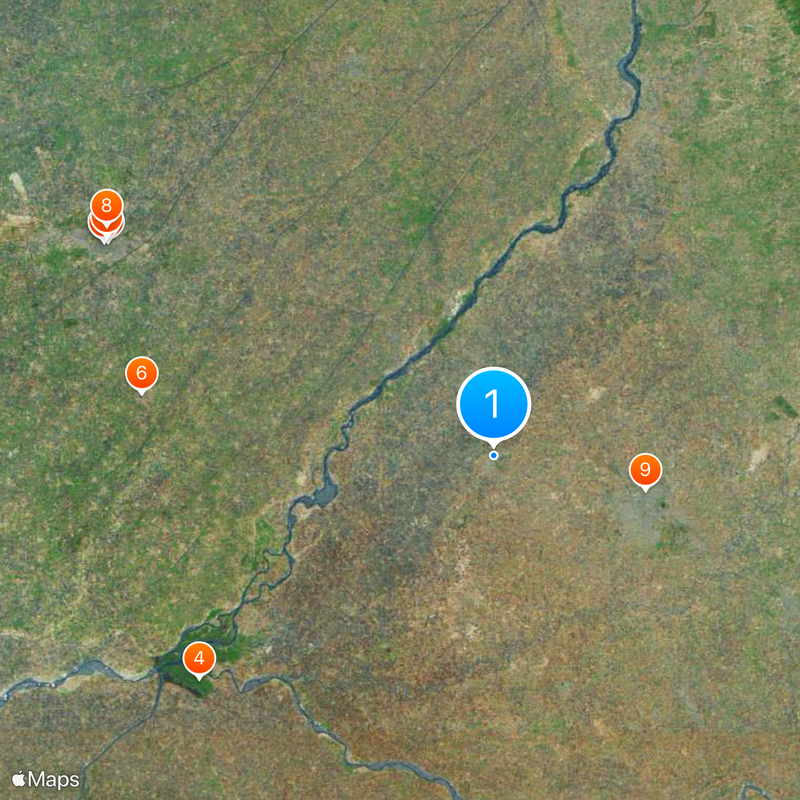Tap the orange map pin numbered 4

pos(200,659)
